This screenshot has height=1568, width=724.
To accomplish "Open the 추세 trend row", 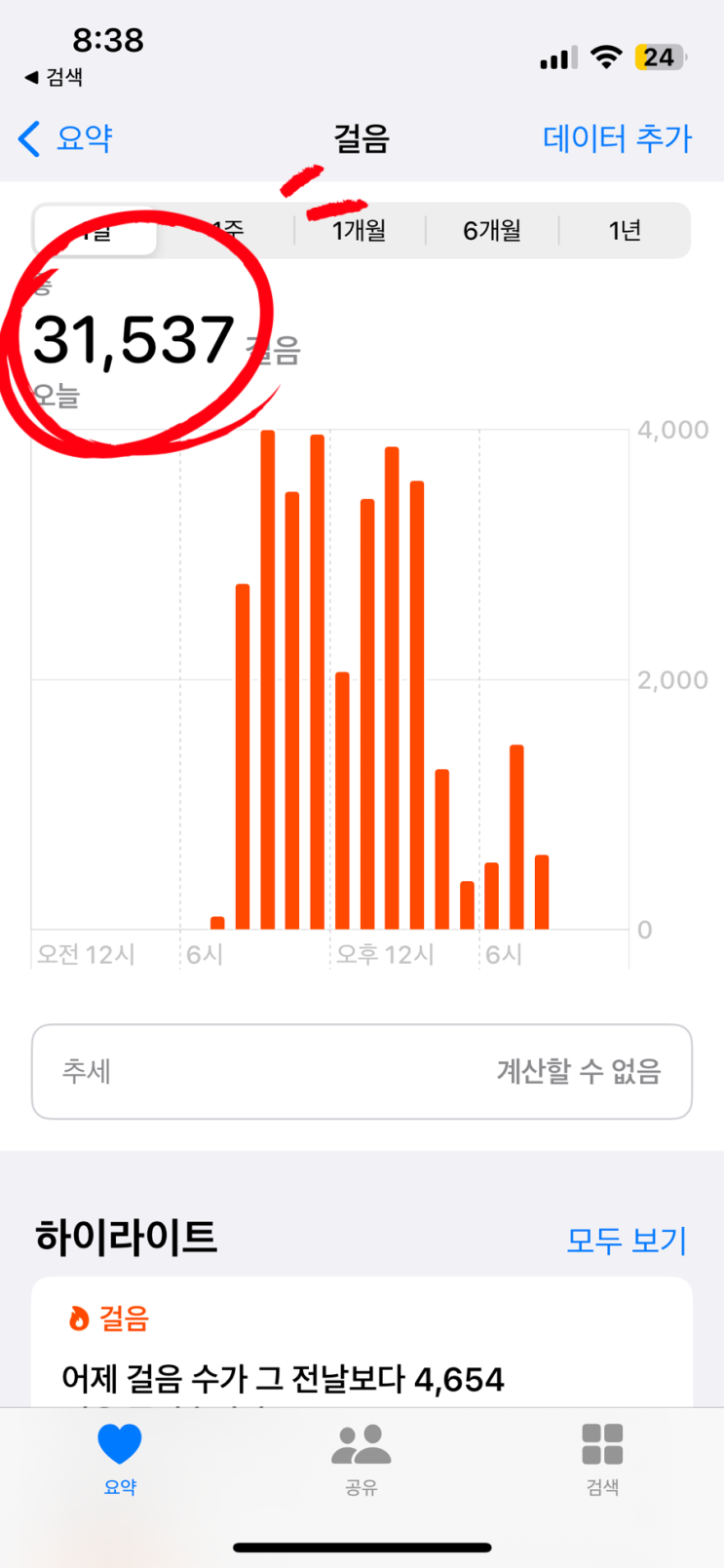I will (x=362, y=1071).
